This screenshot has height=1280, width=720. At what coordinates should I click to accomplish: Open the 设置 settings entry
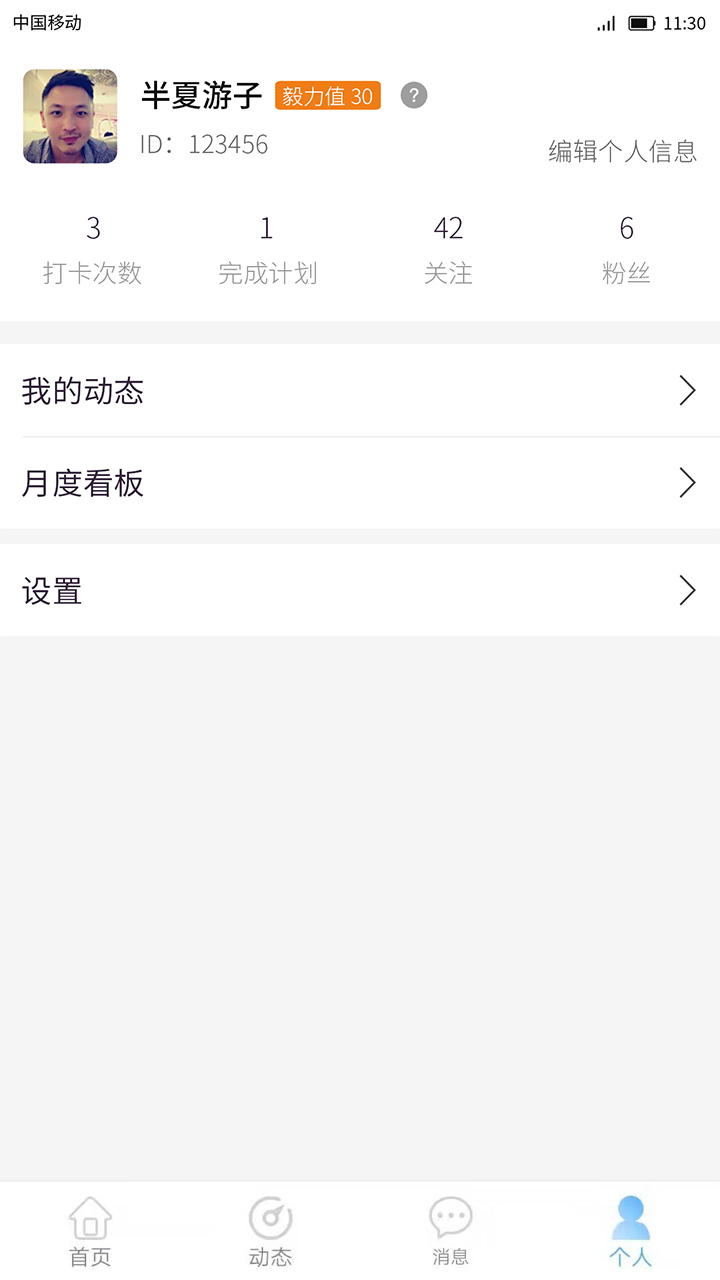(50, 590)
